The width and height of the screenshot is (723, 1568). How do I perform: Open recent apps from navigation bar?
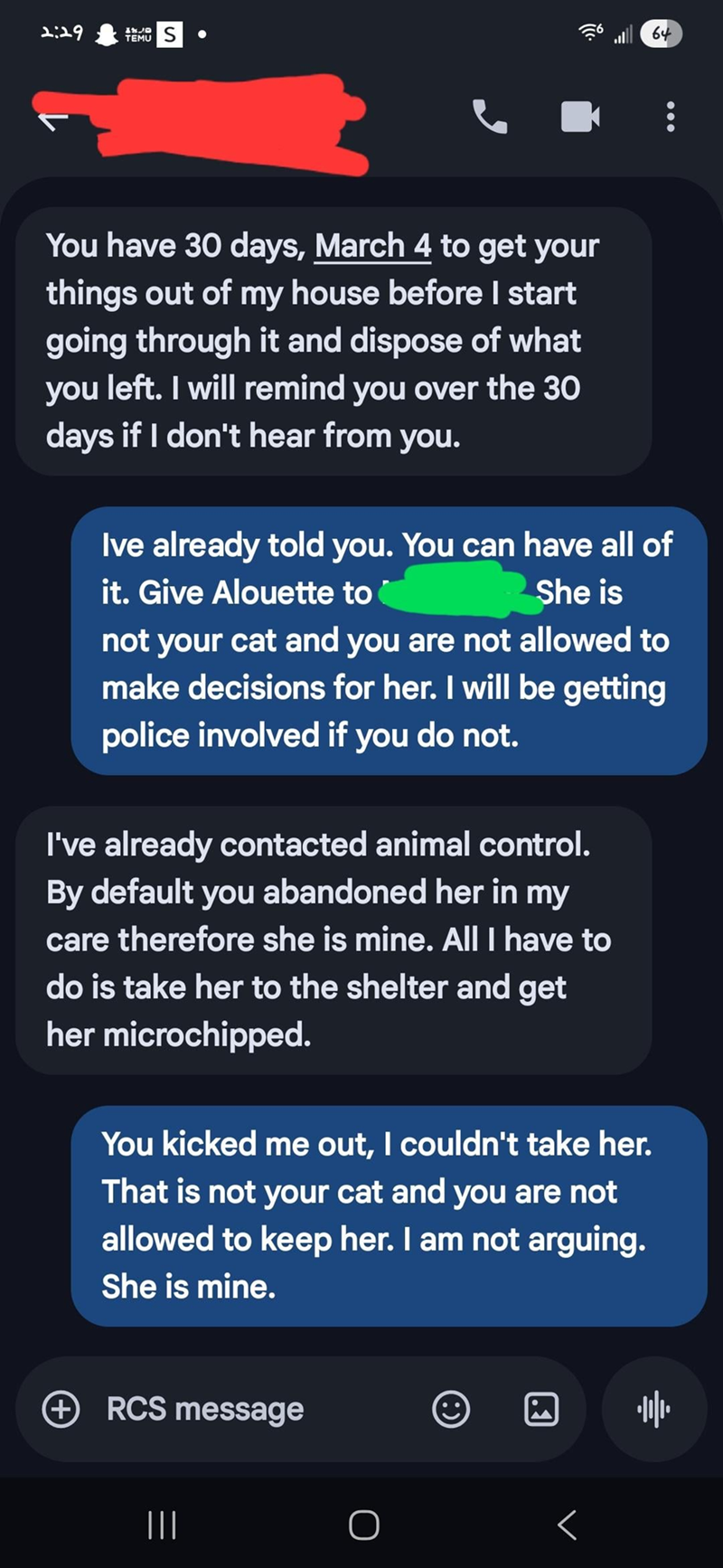(x=162, y=1525)
